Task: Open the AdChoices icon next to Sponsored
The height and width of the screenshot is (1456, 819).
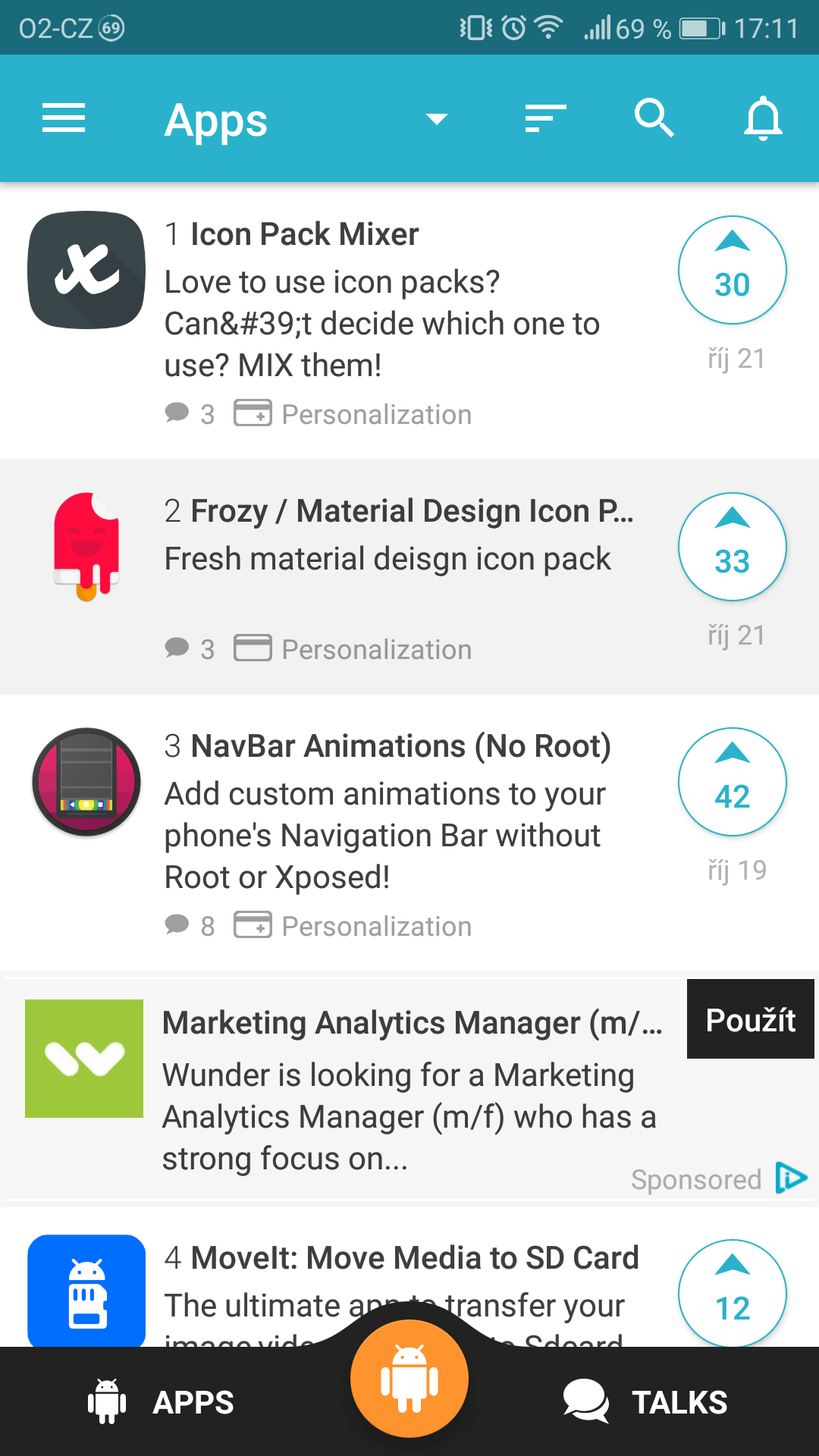Action: pyautogui.click(x=791, y=1178)
